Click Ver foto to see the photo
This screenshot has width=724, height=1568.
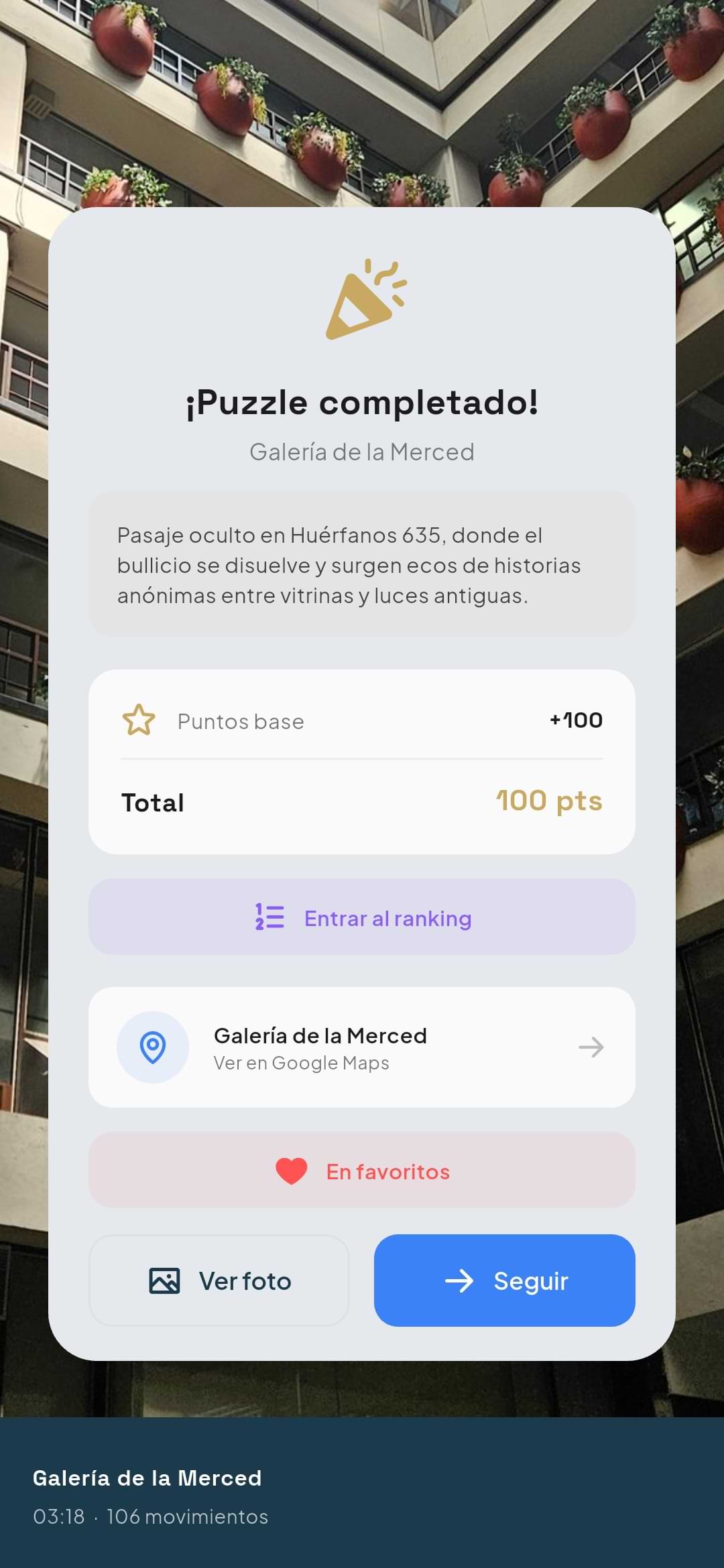tap(218, 1281)
